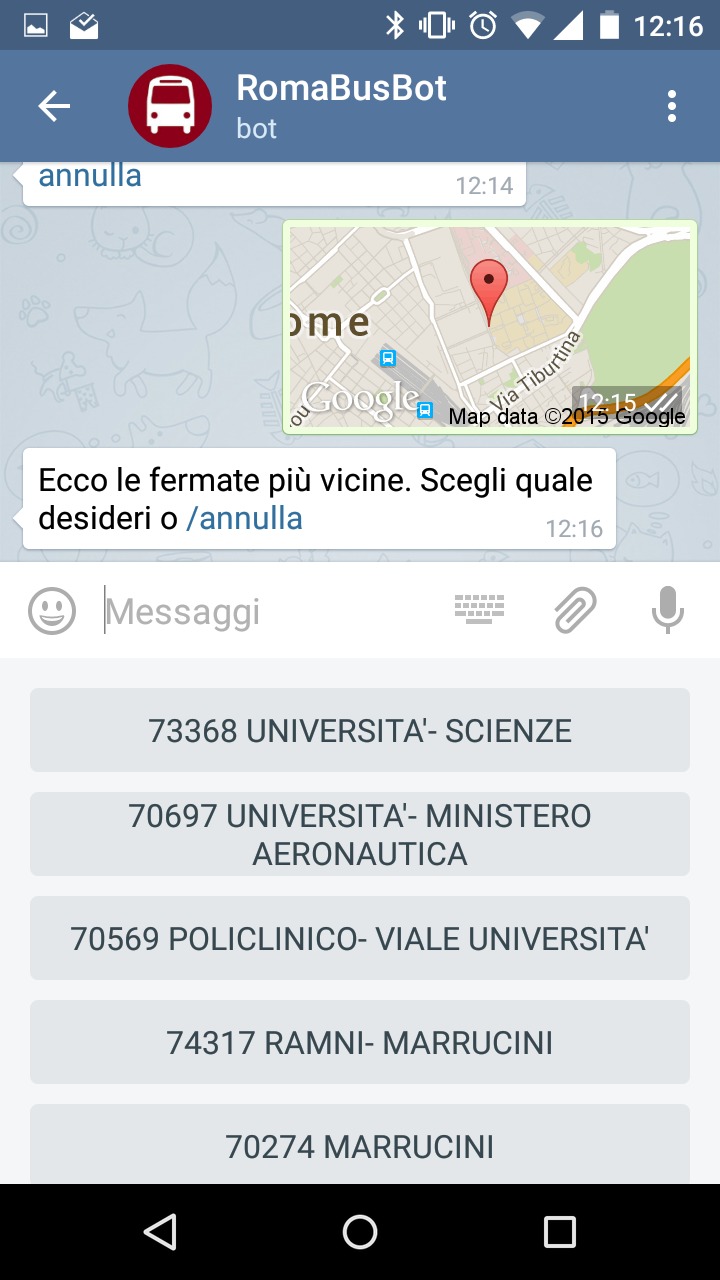This screenshot has width=720, height=1280.
Task: Open the recent apps overview
Action: [x=559, y=1232]
